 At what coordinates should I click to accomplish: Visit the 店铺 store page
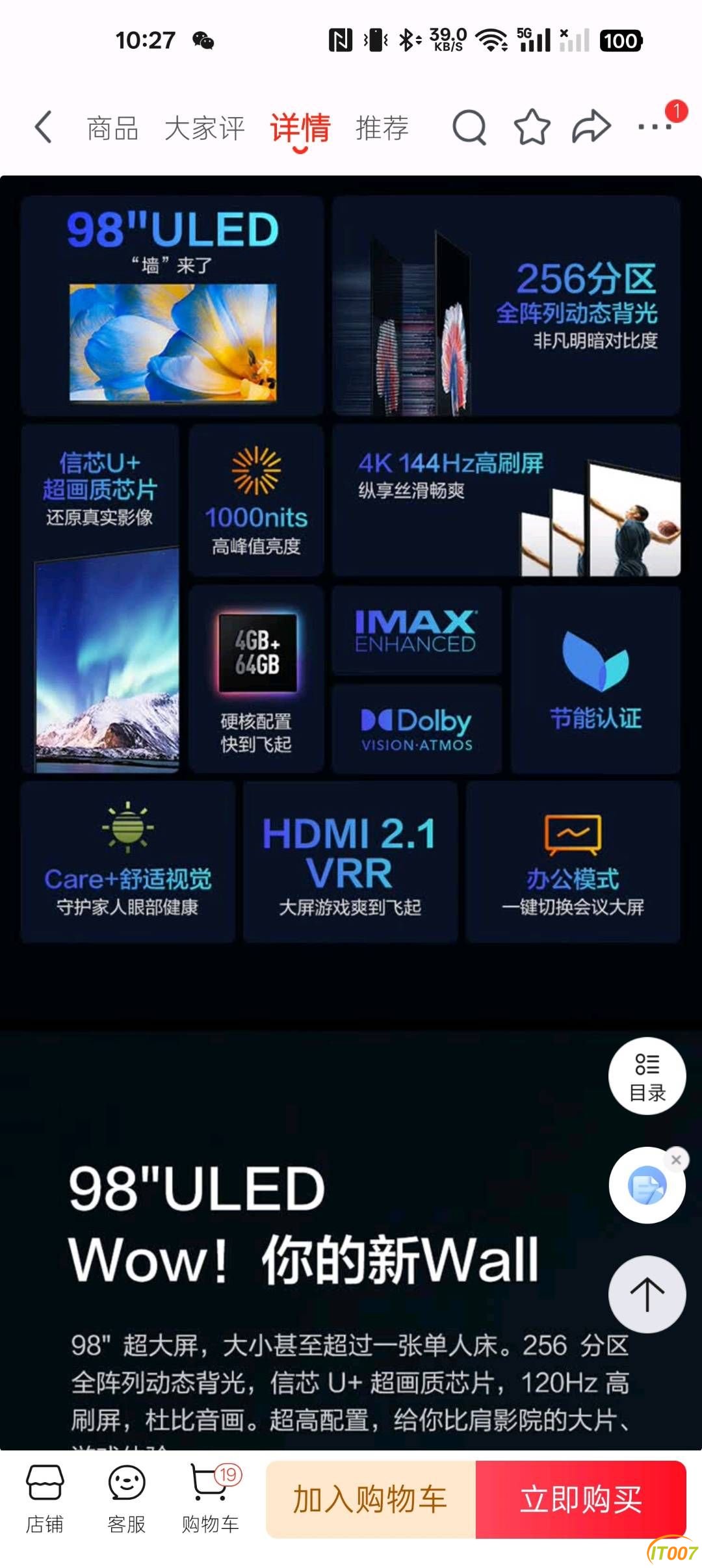[45, 1499]
